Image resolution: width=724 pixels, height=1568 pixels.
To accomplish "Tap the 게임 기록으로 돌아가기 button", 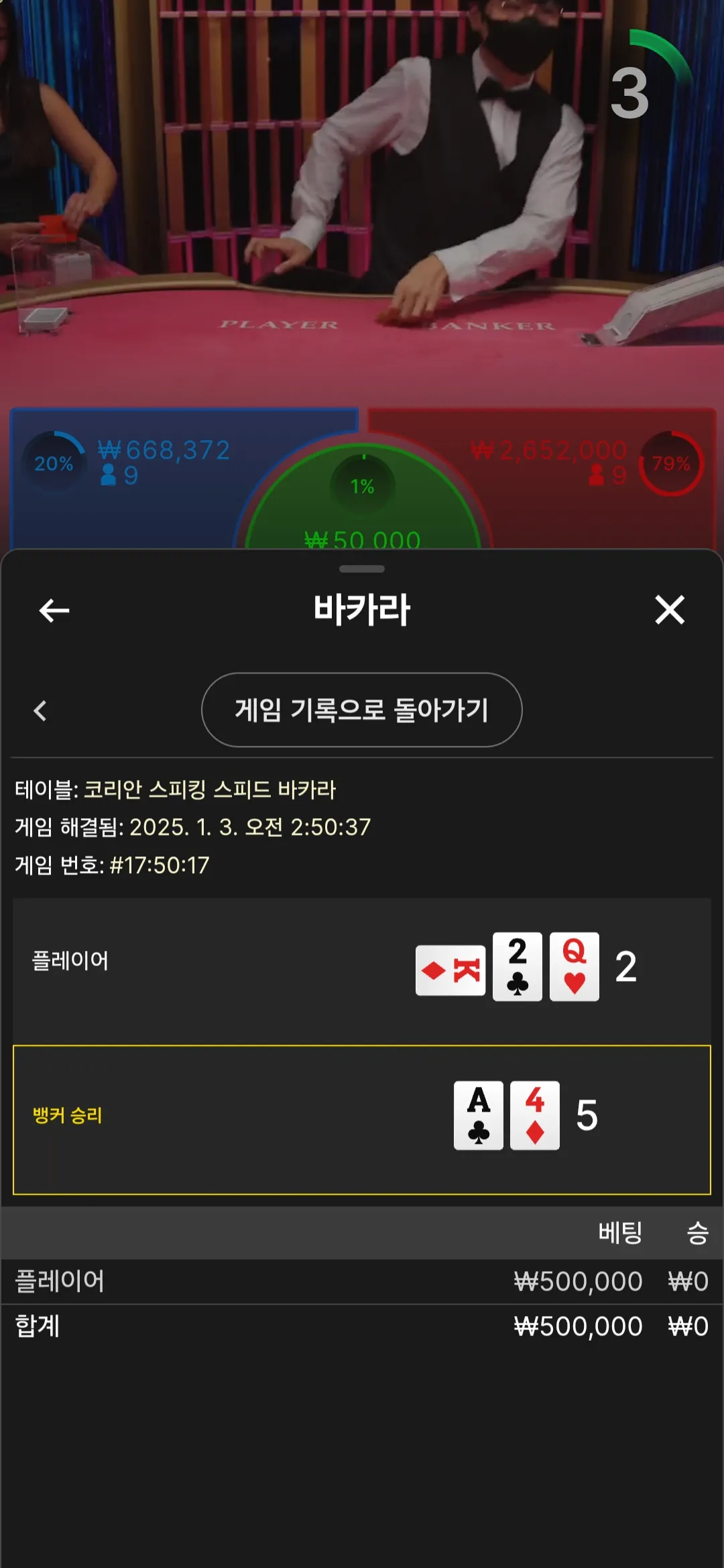I will click(361, 710).
